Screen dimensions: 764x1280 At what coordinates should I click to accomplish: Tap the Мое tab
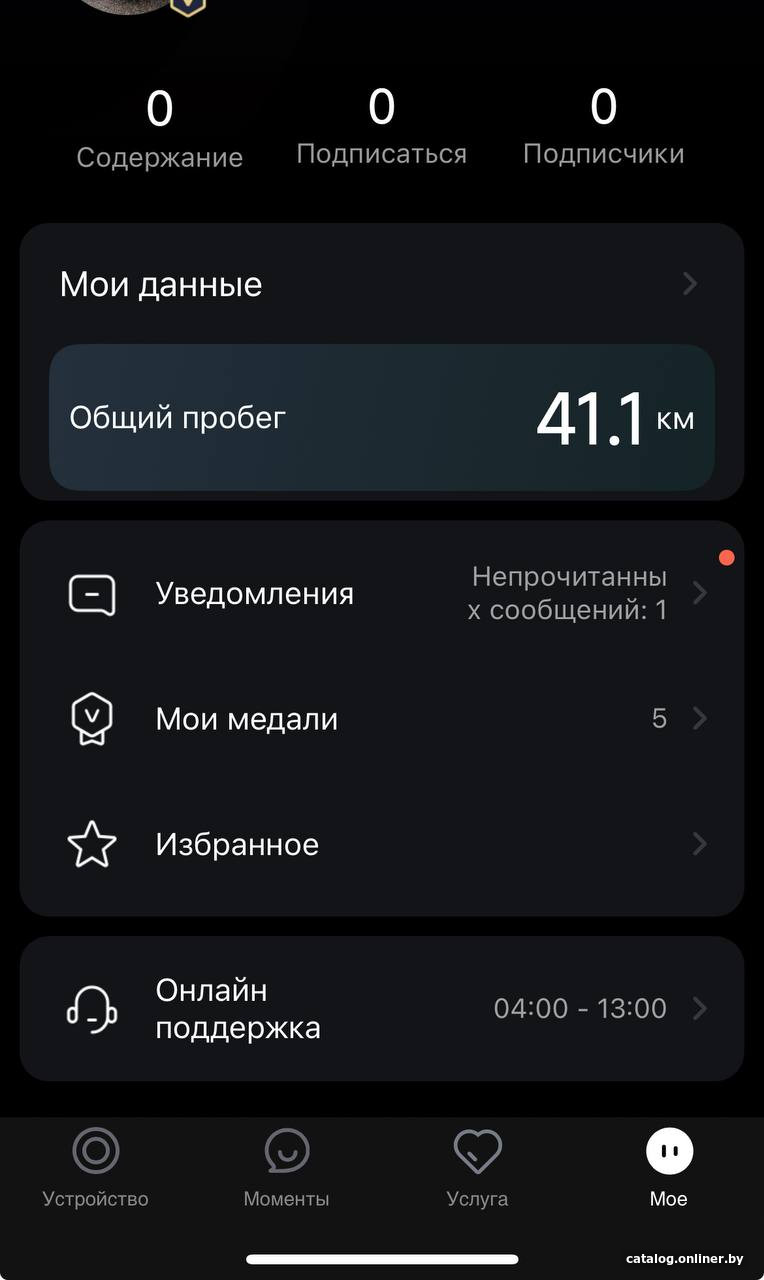[669, 1166]
